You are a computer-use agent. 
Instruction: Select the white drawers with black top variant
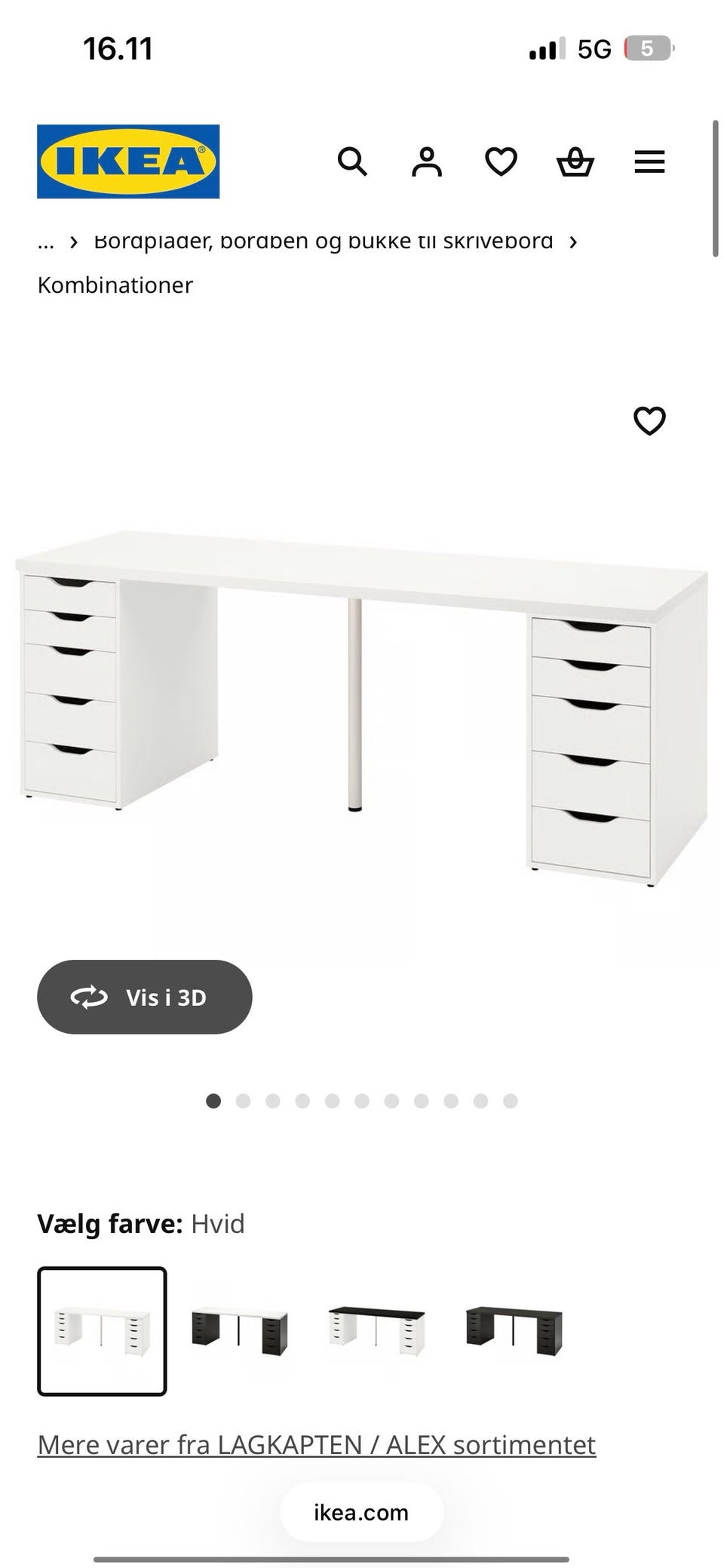376,1332
